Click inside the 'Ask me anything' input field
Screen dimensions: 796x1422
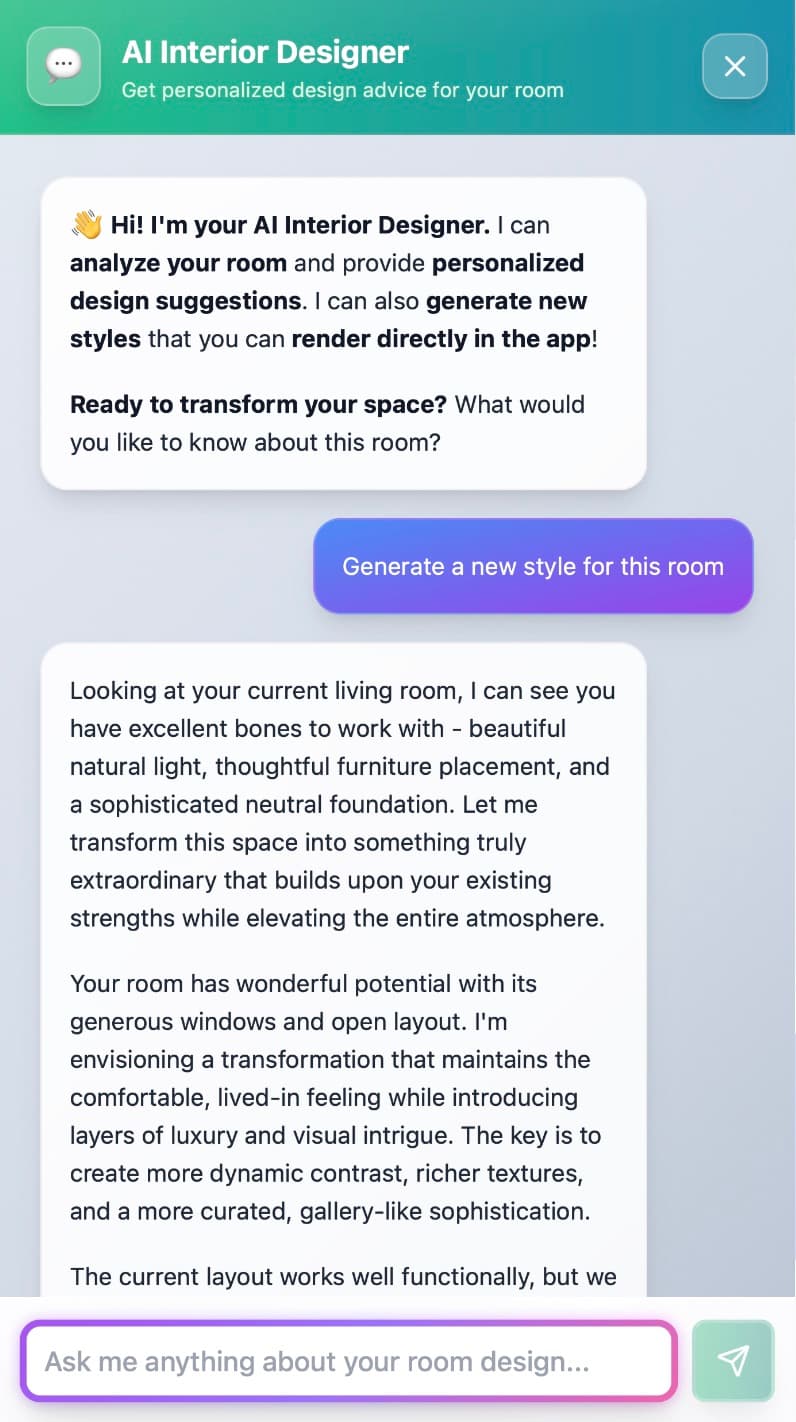(x=340, y=1360)
